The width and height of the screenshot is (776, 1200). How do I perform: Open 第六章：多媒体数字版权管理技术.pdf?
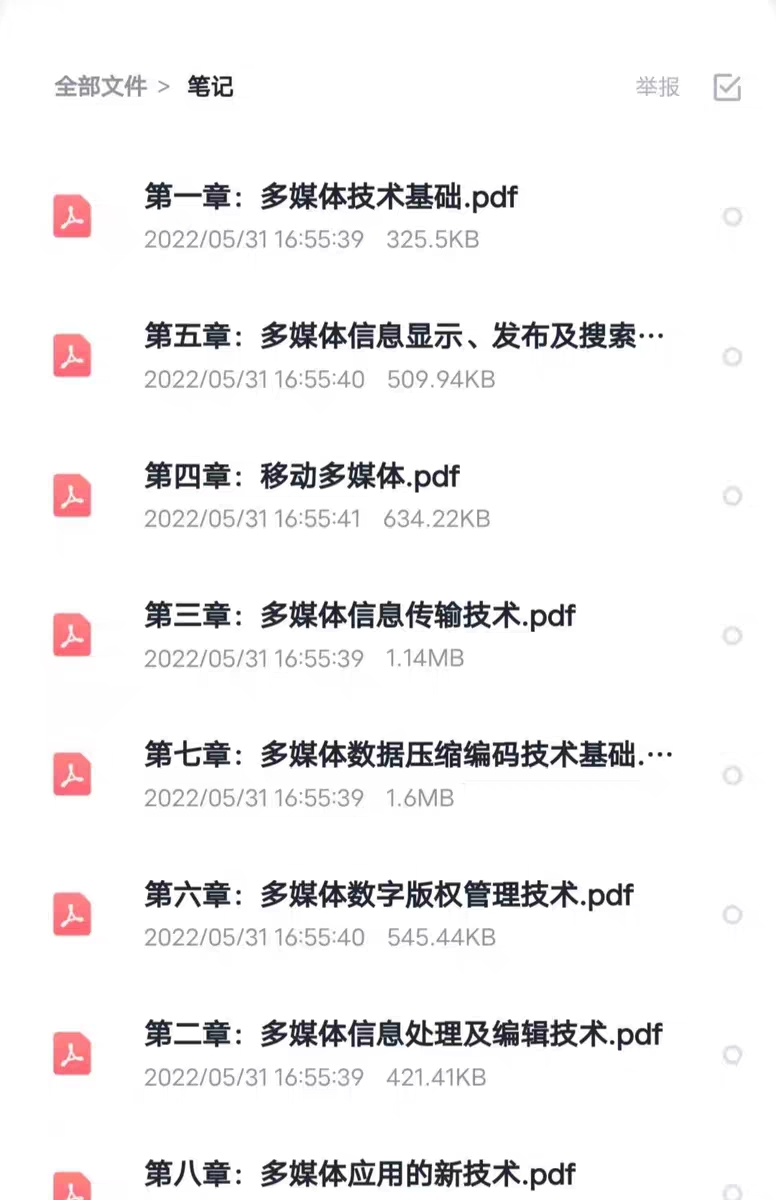pyautogui.click(x=389, y=894)
